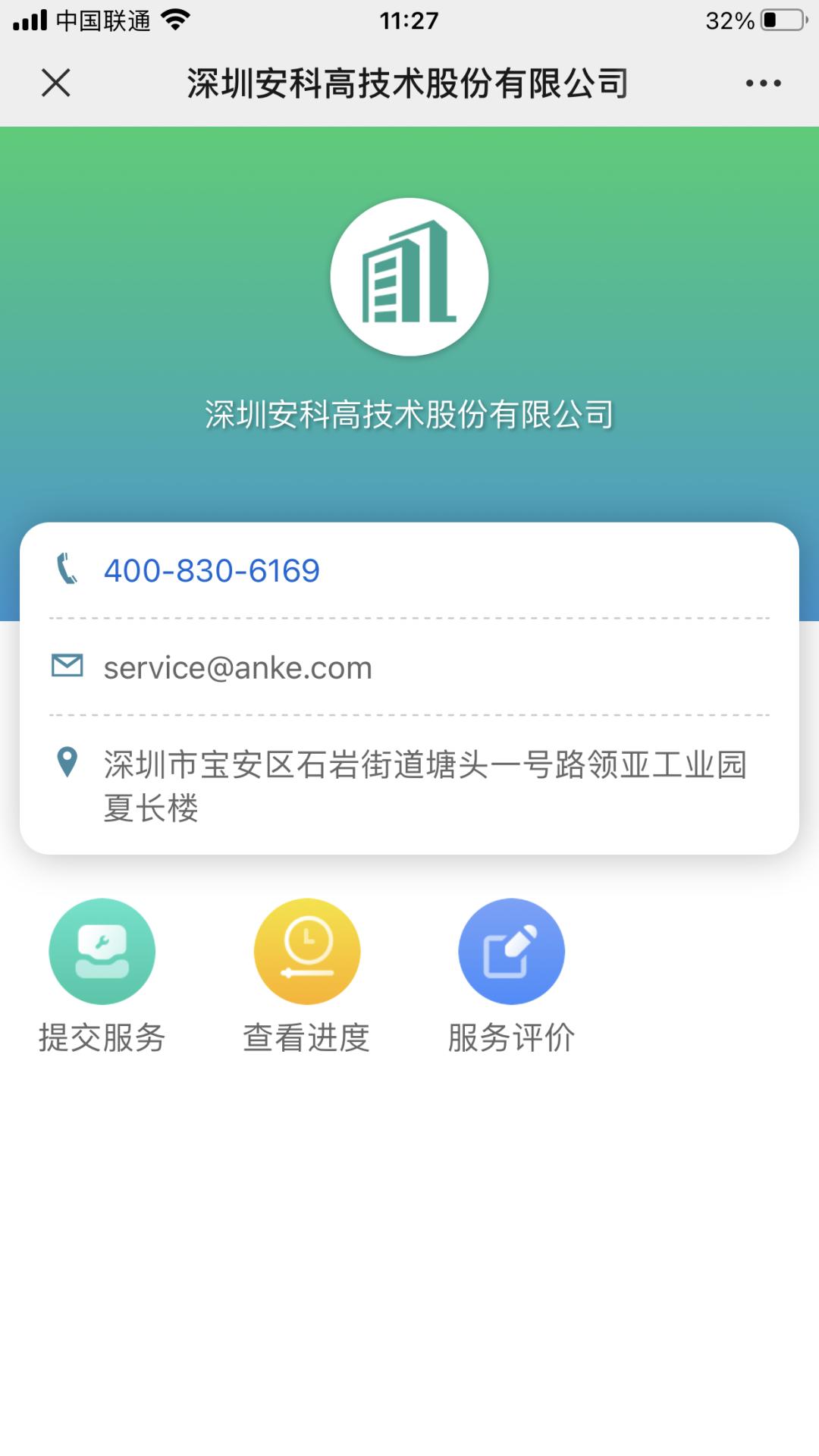Viewport: 819px width, 1456px height.
Task: Open 服务评价 to rate the service
Action: point(512,952)
